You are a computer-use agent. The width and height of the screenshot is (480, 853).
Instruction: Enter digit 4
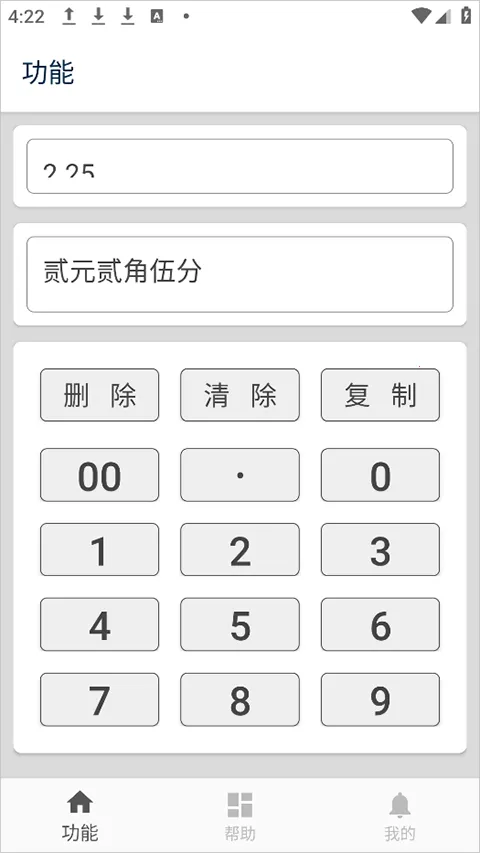100,625
